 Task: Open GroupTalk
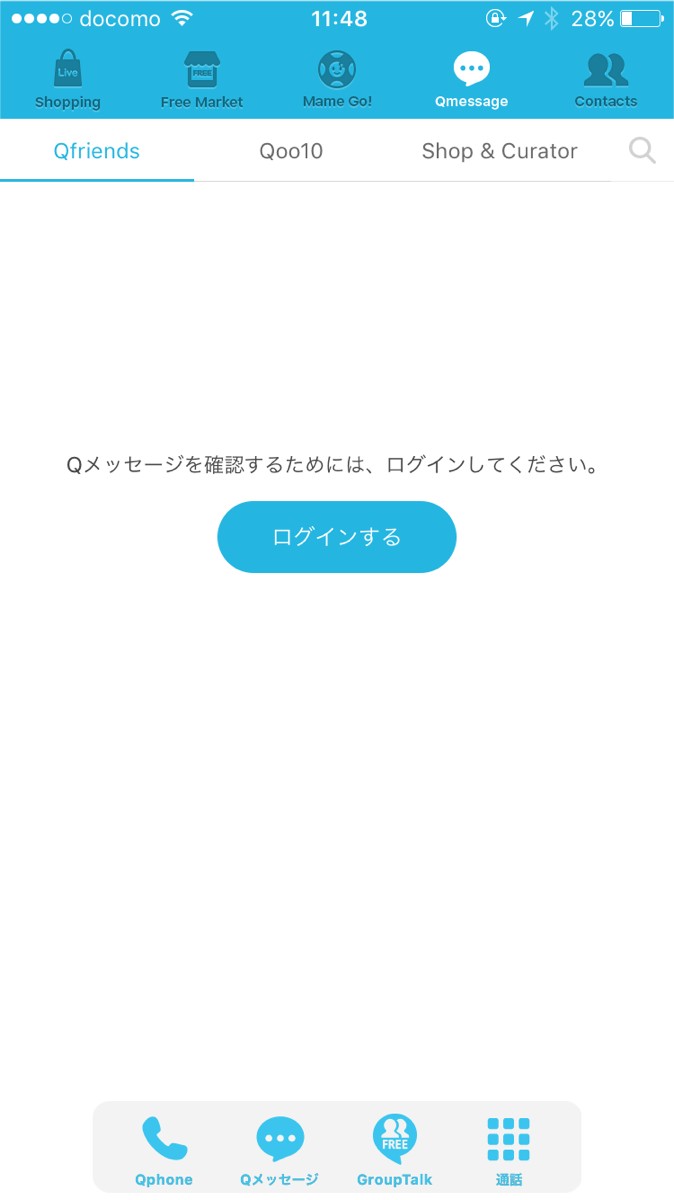tap(394, 1151)
